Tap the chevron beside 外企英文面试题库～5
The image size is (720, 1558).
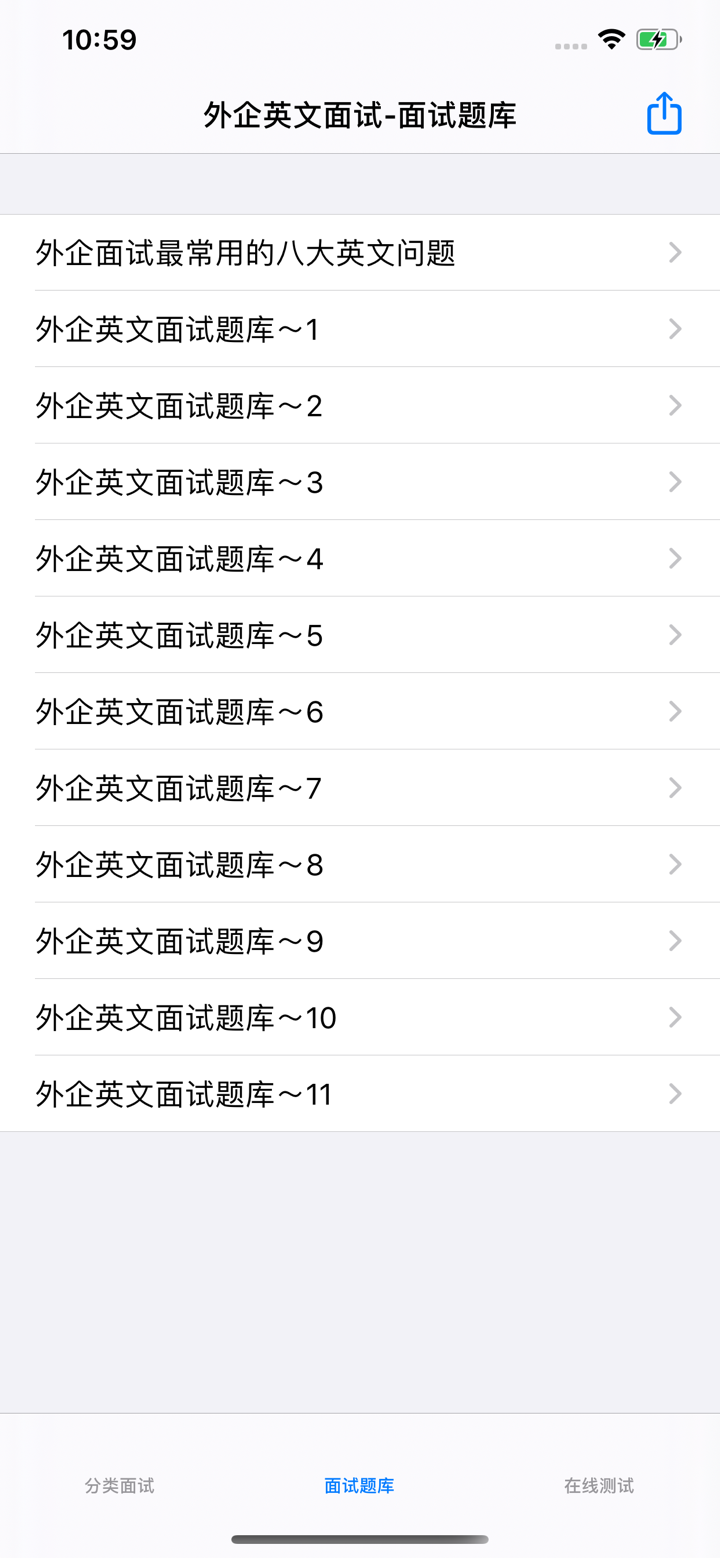pos(674,634)
